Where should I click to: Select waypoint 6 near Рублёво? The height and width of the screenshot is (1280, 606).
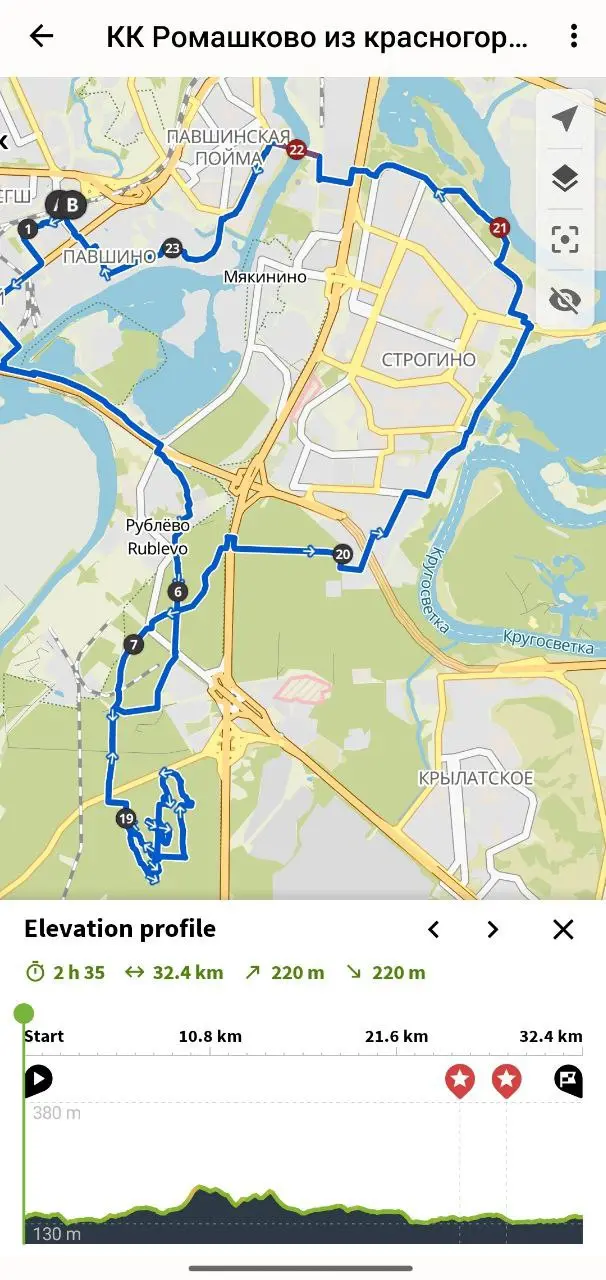[178, 592]
